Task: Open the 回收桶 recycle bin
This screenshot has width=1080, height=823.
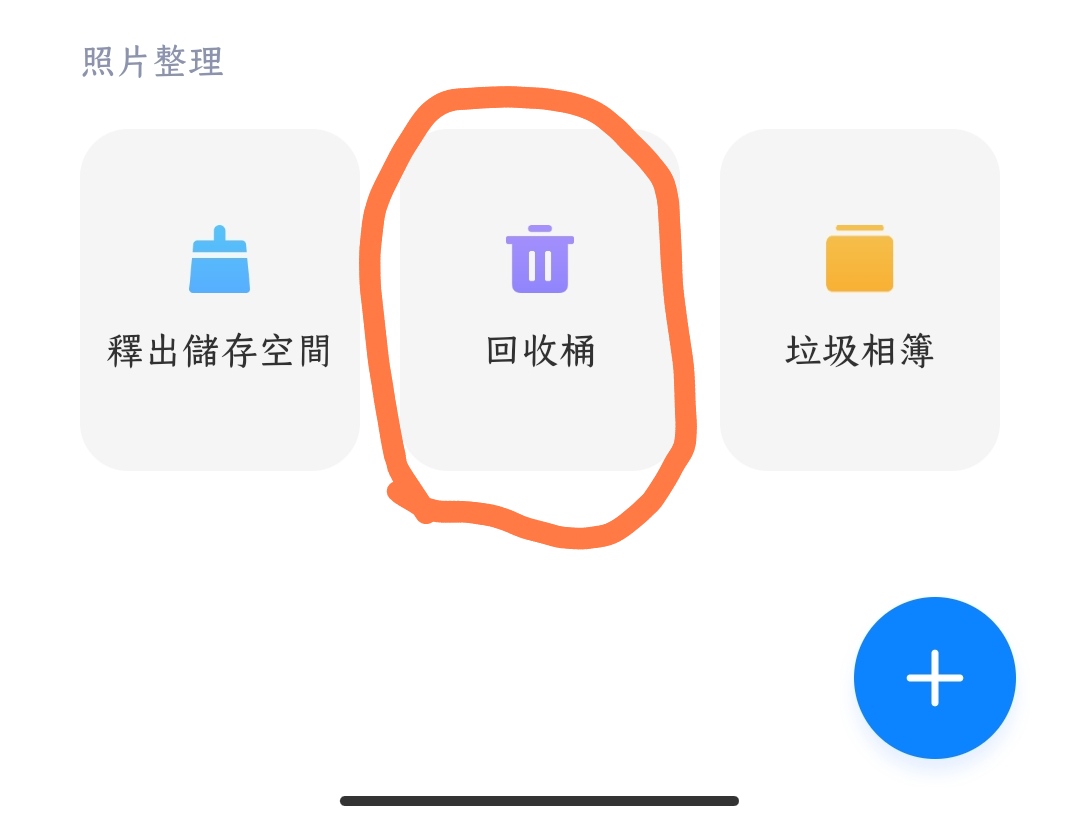Action: (540, 300)
